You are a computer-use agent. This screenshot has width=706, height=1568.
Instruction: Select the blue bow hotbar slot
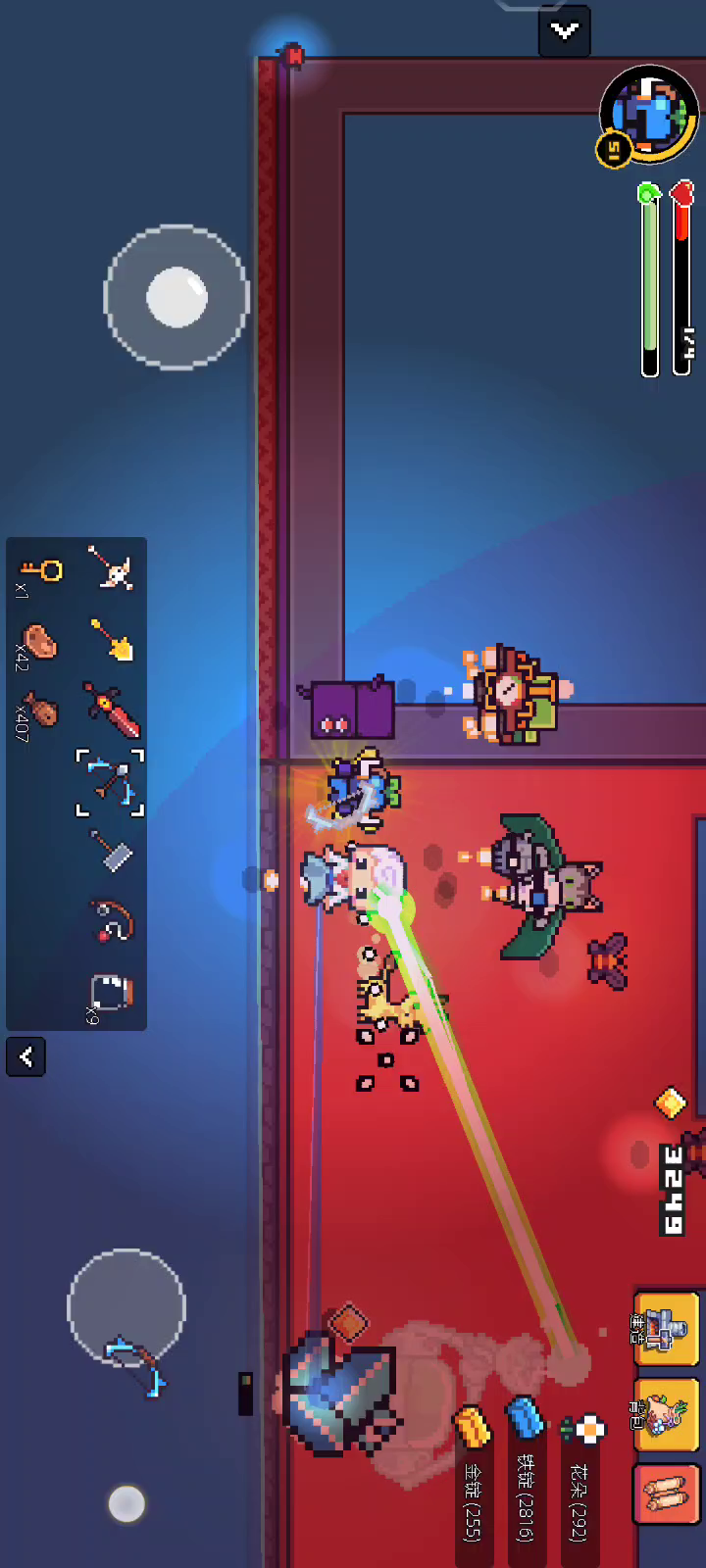point(110,782)
